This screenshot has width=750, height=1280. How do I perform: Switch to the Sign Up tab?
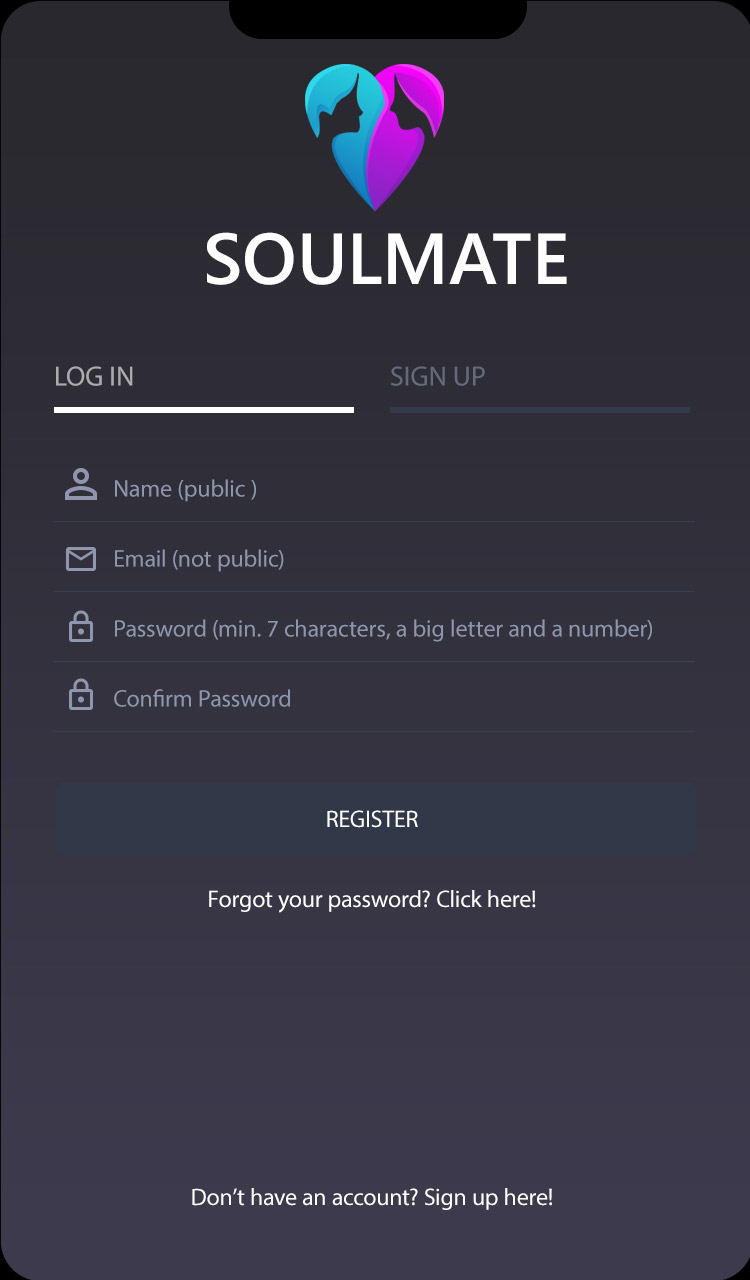pyautogui.click(x=437, y=377)
